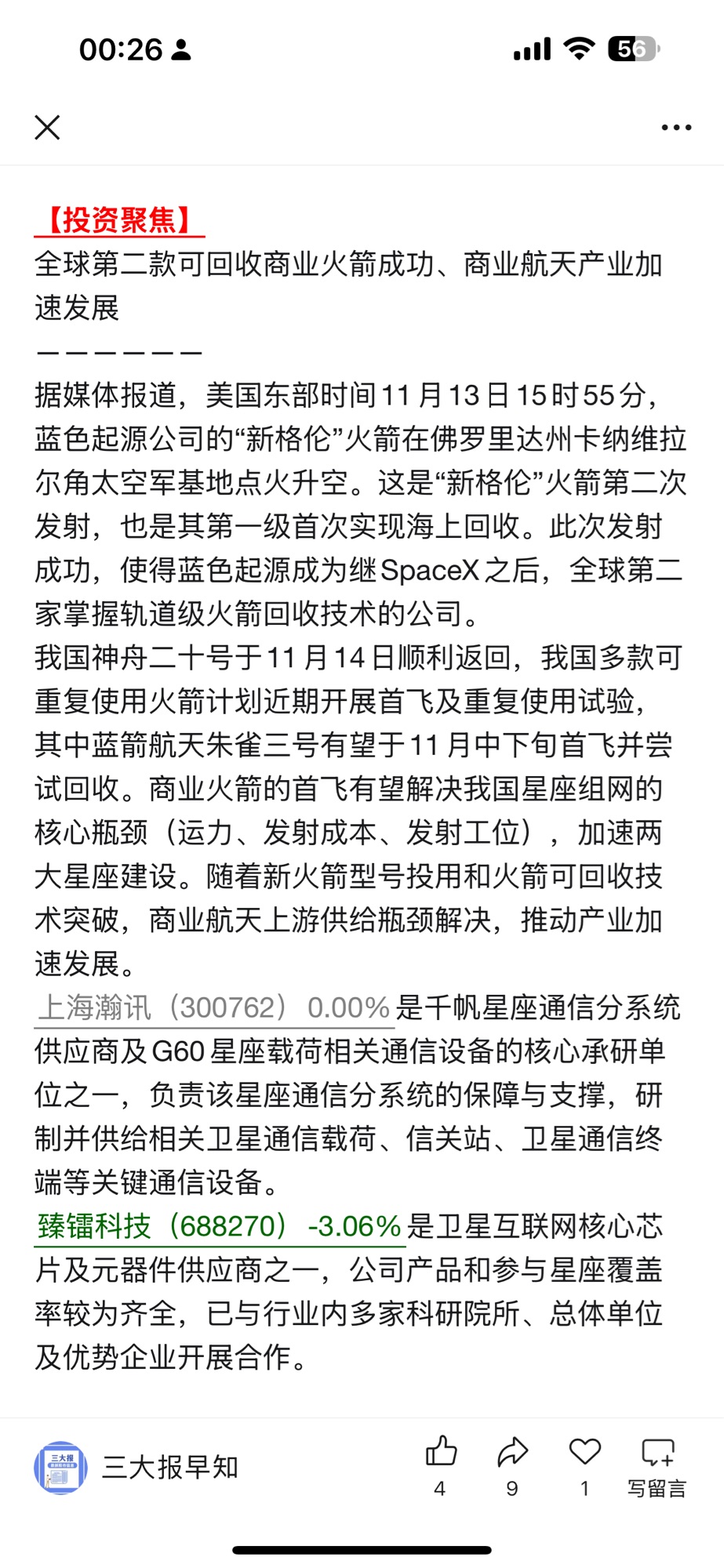Write a comment via 写留言
This screenshot has height=1568, width=724.
tap(657, 1465)
